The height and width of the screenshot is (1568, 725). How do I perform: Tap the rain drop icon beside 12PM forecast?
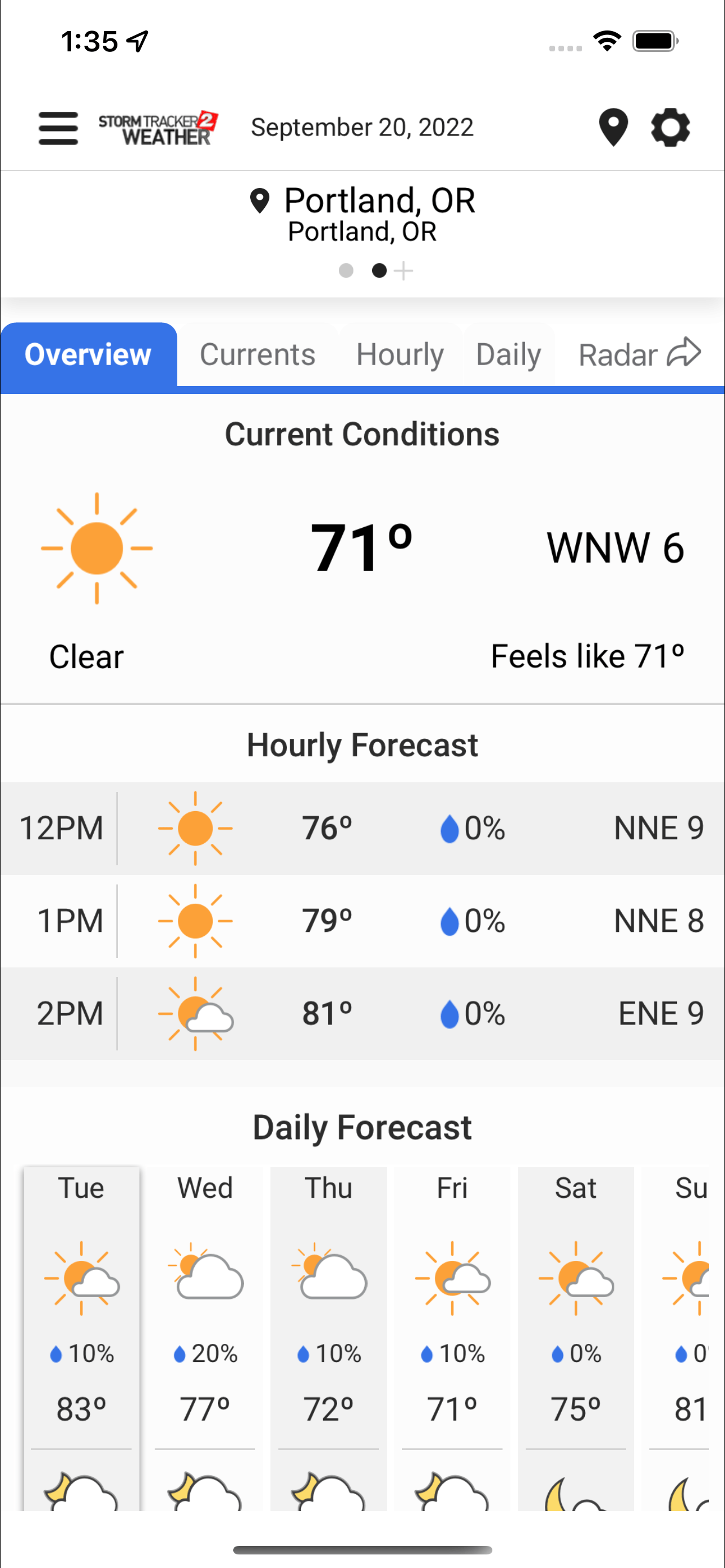(449, 828)
